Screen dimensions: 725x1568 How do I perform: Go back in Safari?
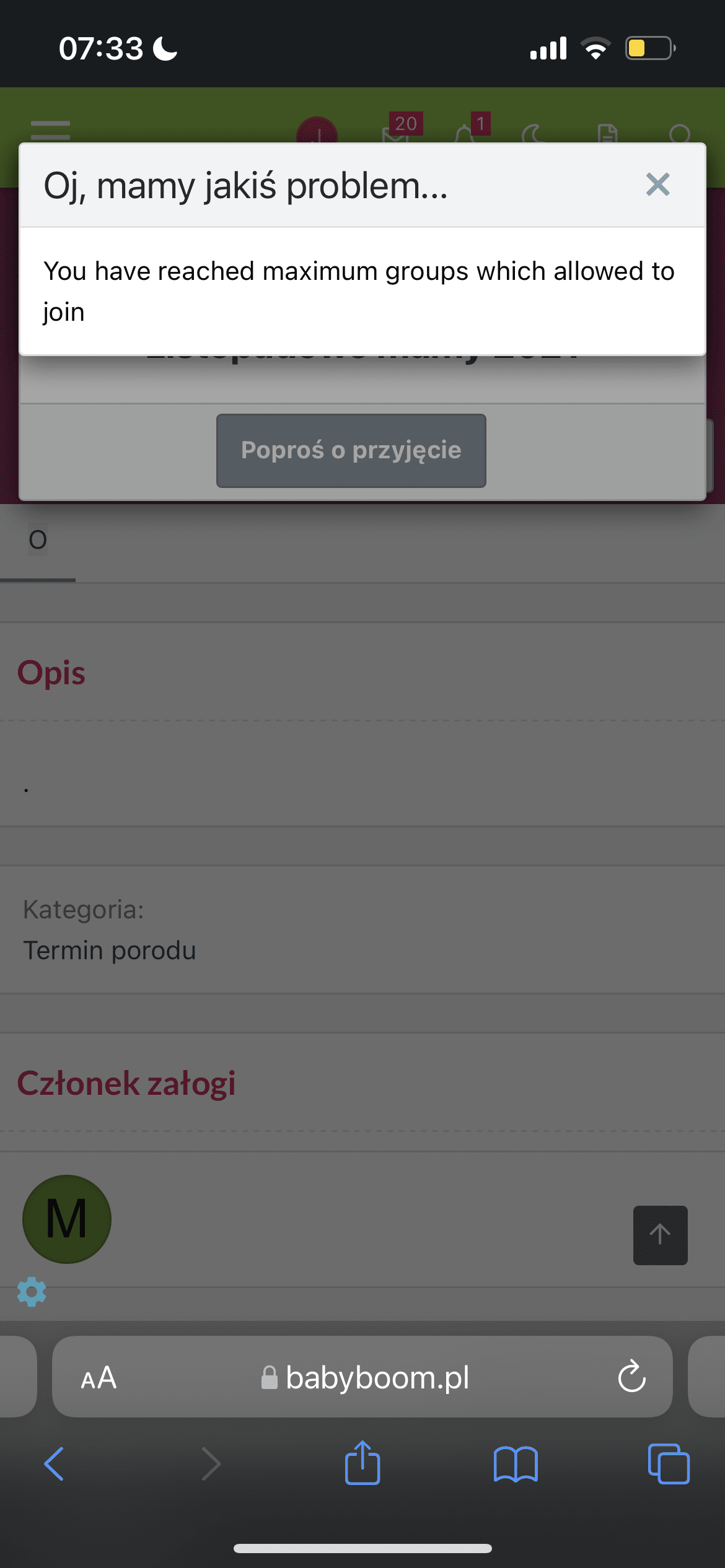[x=55, y=1464]
